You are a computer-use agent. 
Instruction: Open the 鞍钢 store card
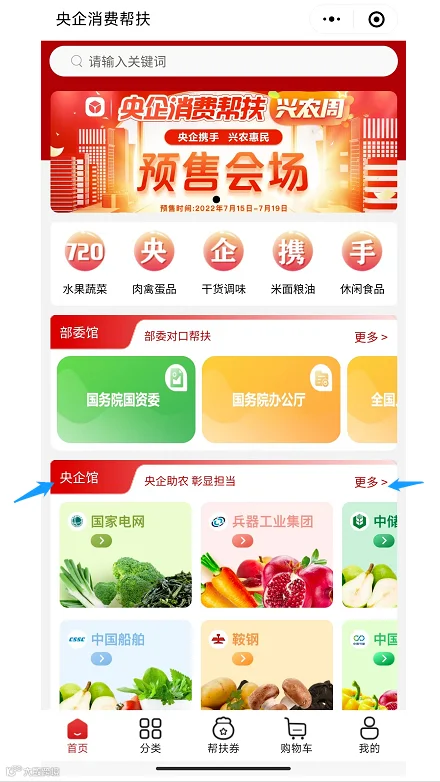point(267,665)
